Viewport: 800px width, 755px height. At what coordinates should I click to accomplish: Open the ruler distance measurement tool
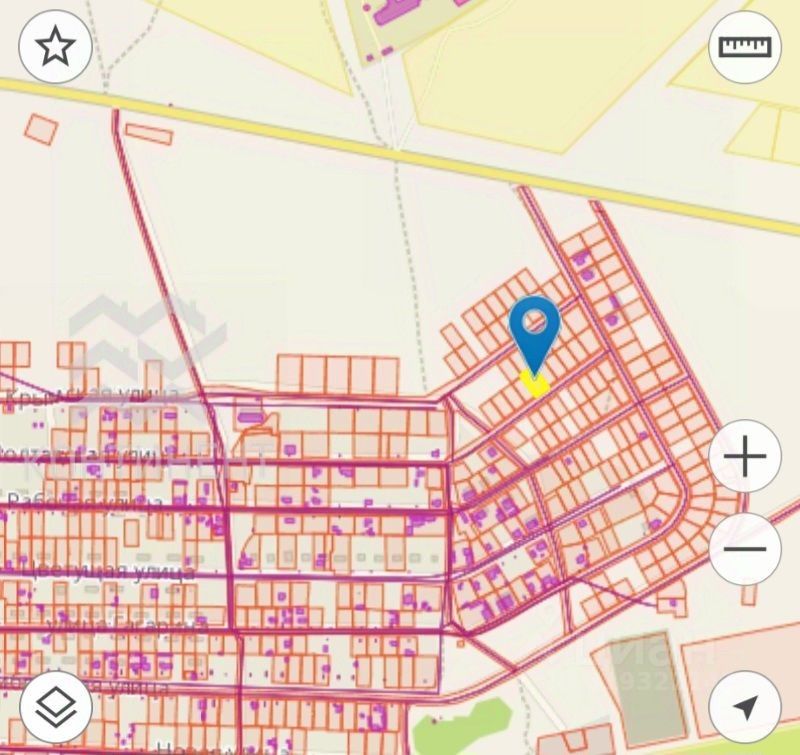tap(745, 47)
